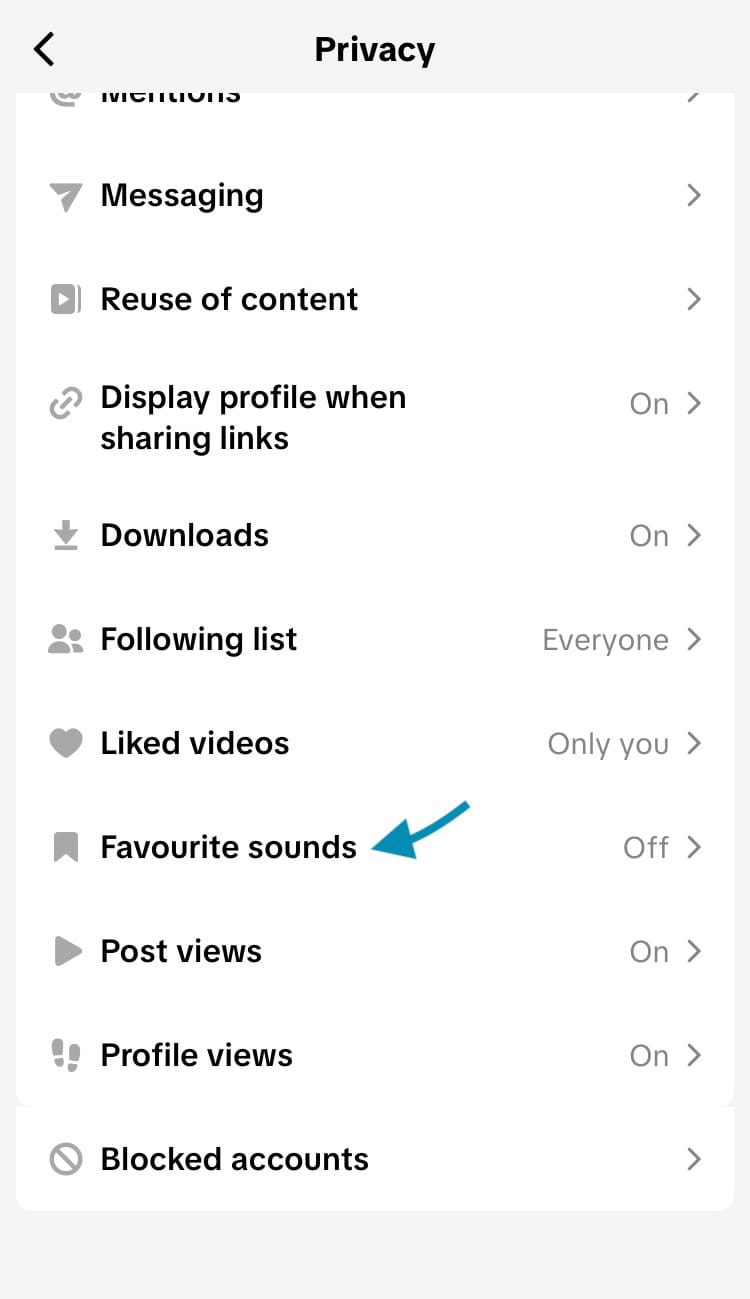Open the Favourite sounds setting
This screenshot has width=750, height=1299.
(x=375, y=848)
